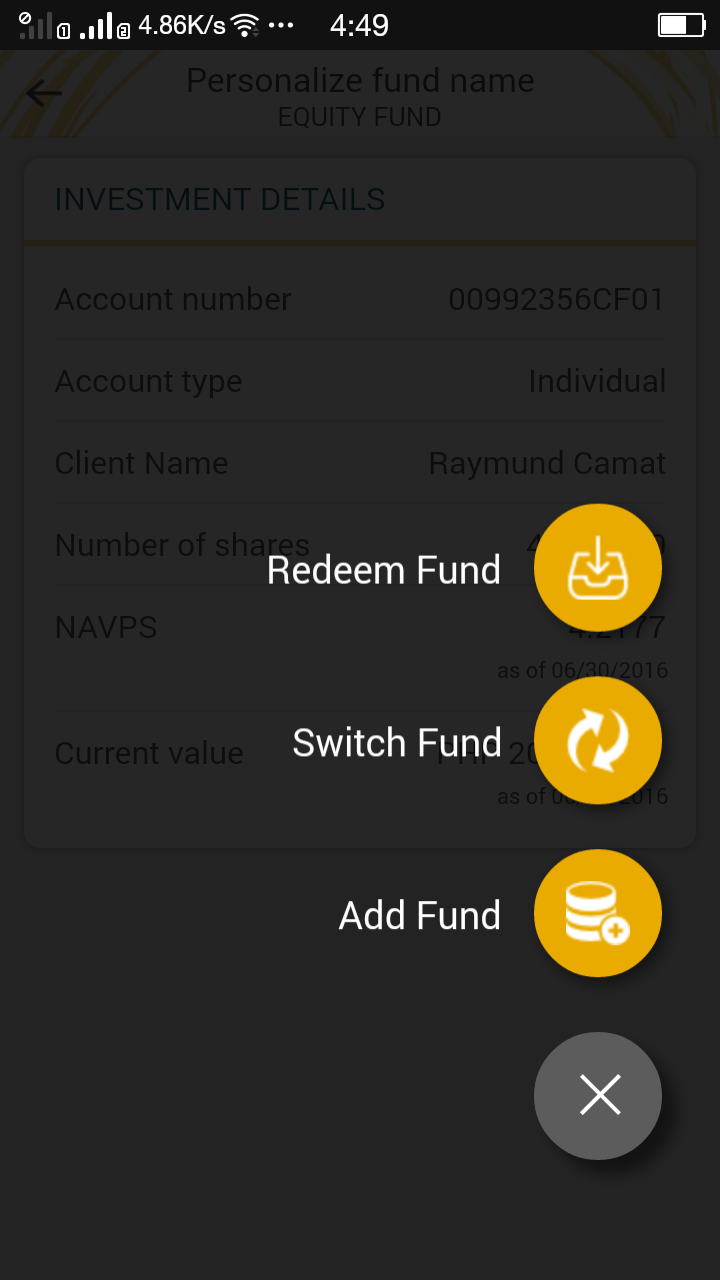This screenshot has height=1280, width=720.
Task: Tap the Redeem Fund button
Action: coord(598,568)
